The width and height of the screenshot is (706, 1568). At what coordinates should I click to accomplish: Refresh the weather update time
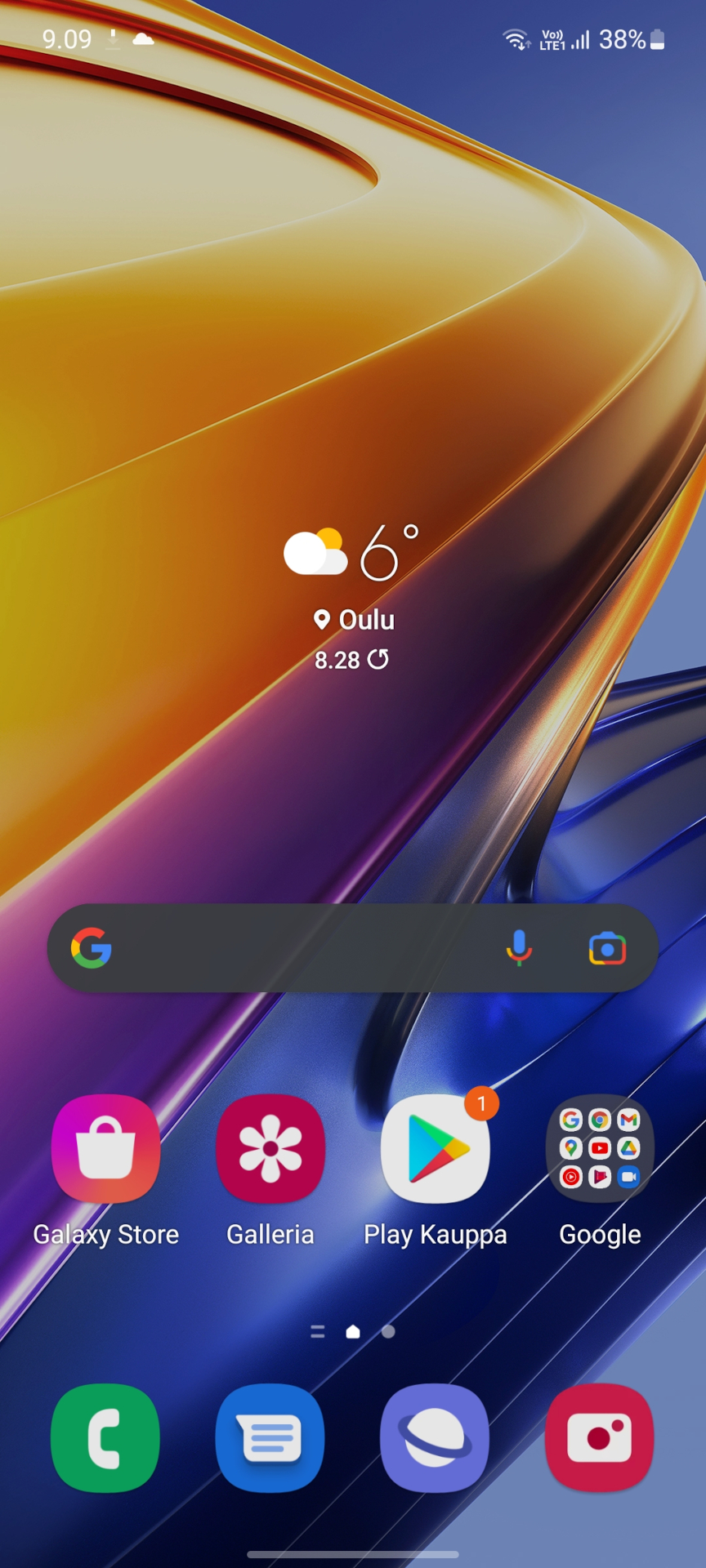click(378, 659)
